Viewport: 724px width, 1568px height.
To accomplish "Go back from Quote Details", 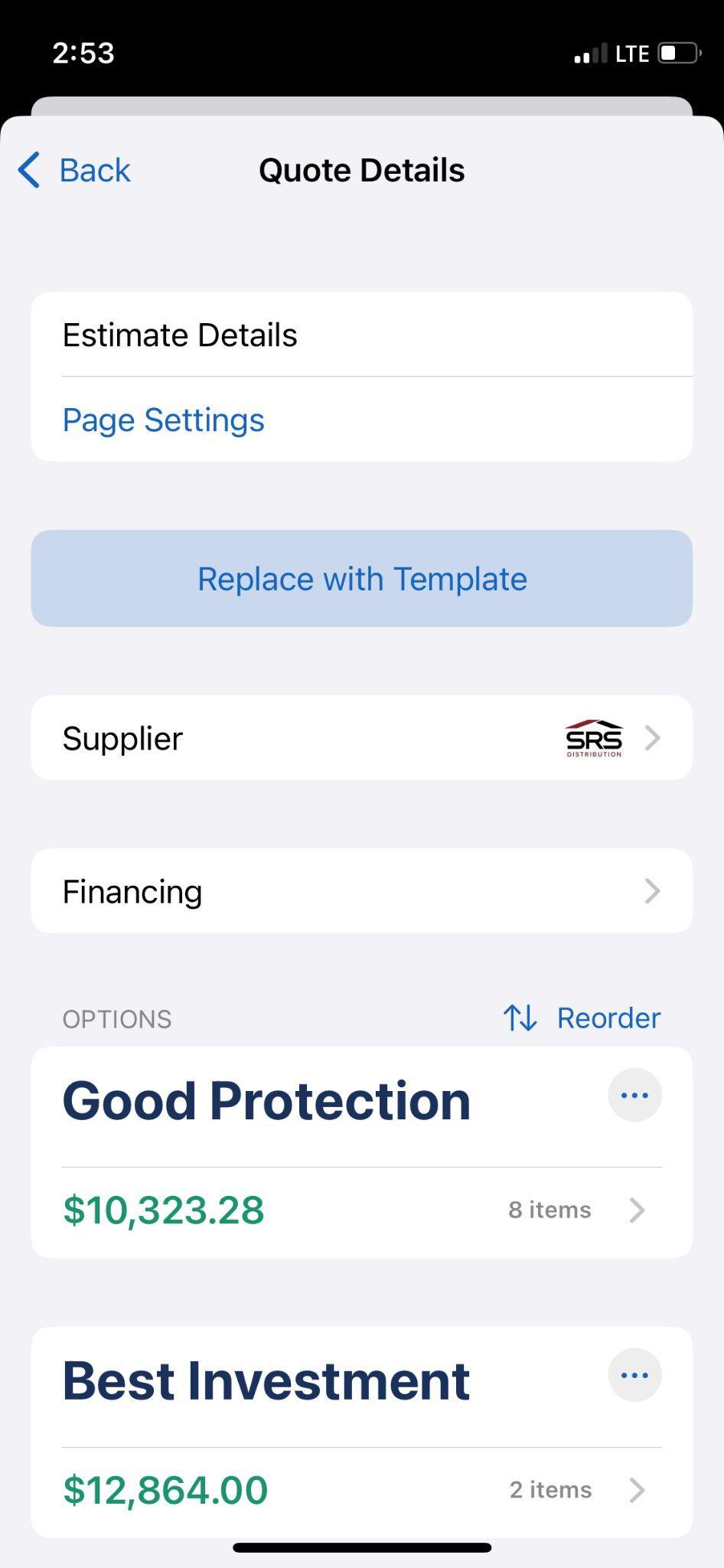I will [x=75, y=170].
